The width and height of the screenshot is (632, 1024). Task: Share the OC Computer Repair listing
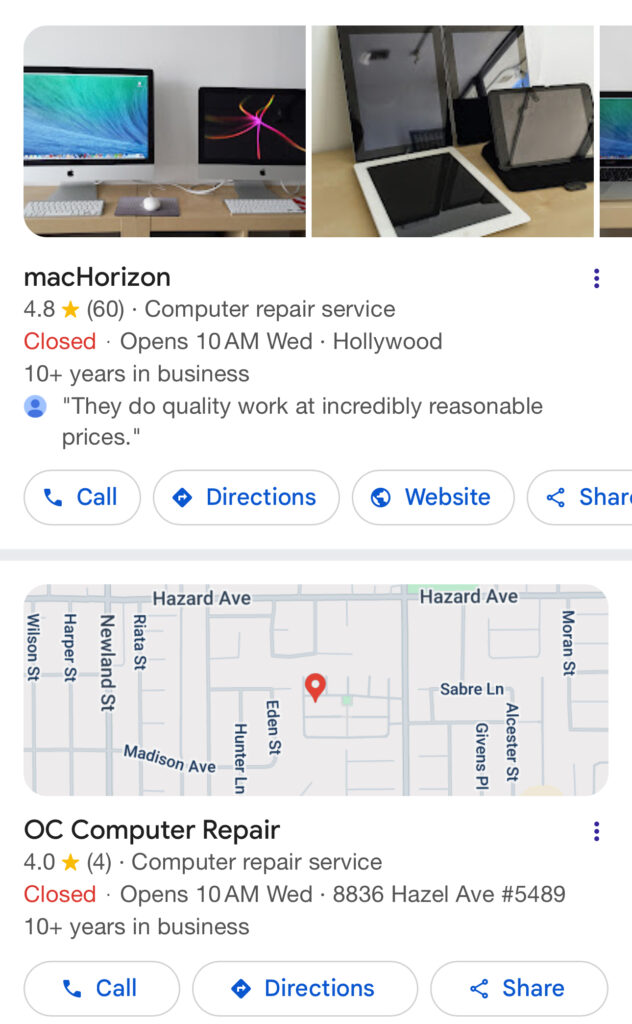pos(518,988)
